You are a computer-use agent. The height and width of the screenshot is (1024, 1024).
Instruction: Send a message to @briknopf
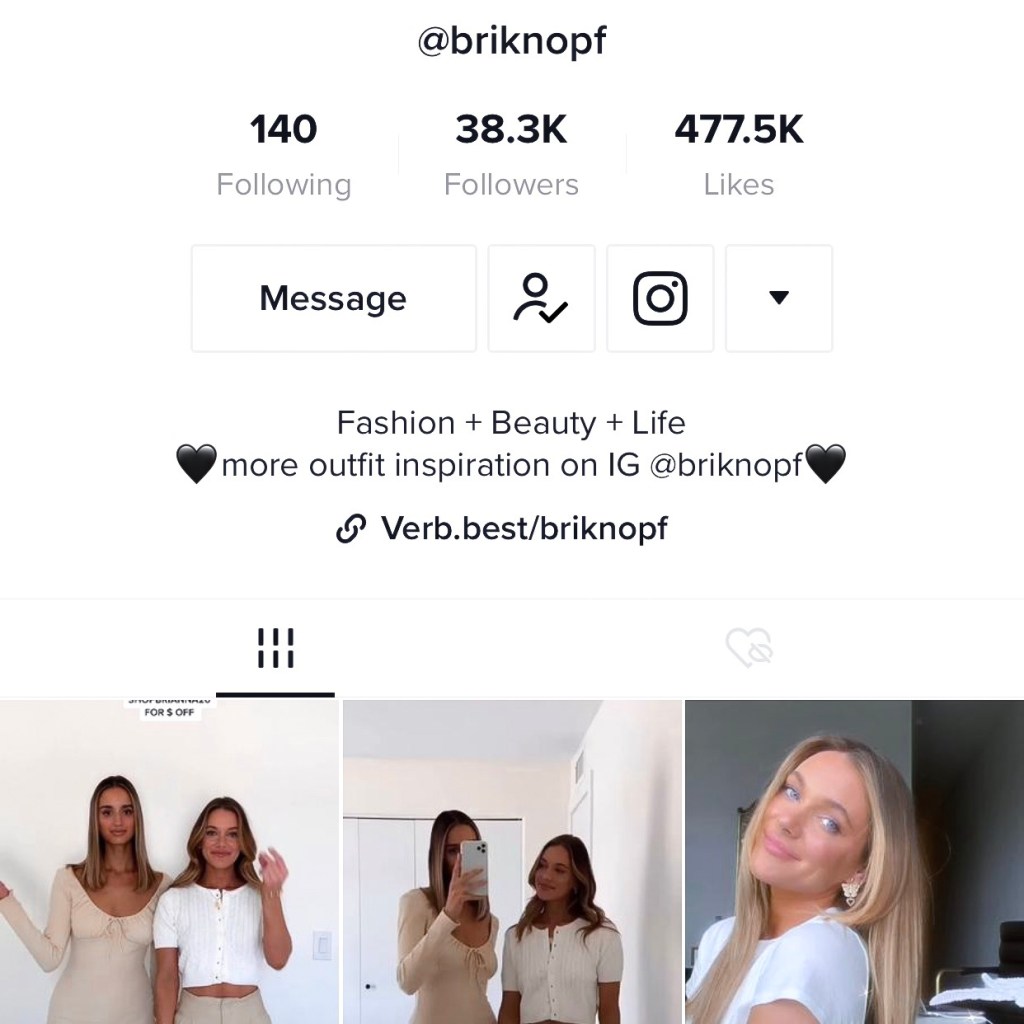333,298
